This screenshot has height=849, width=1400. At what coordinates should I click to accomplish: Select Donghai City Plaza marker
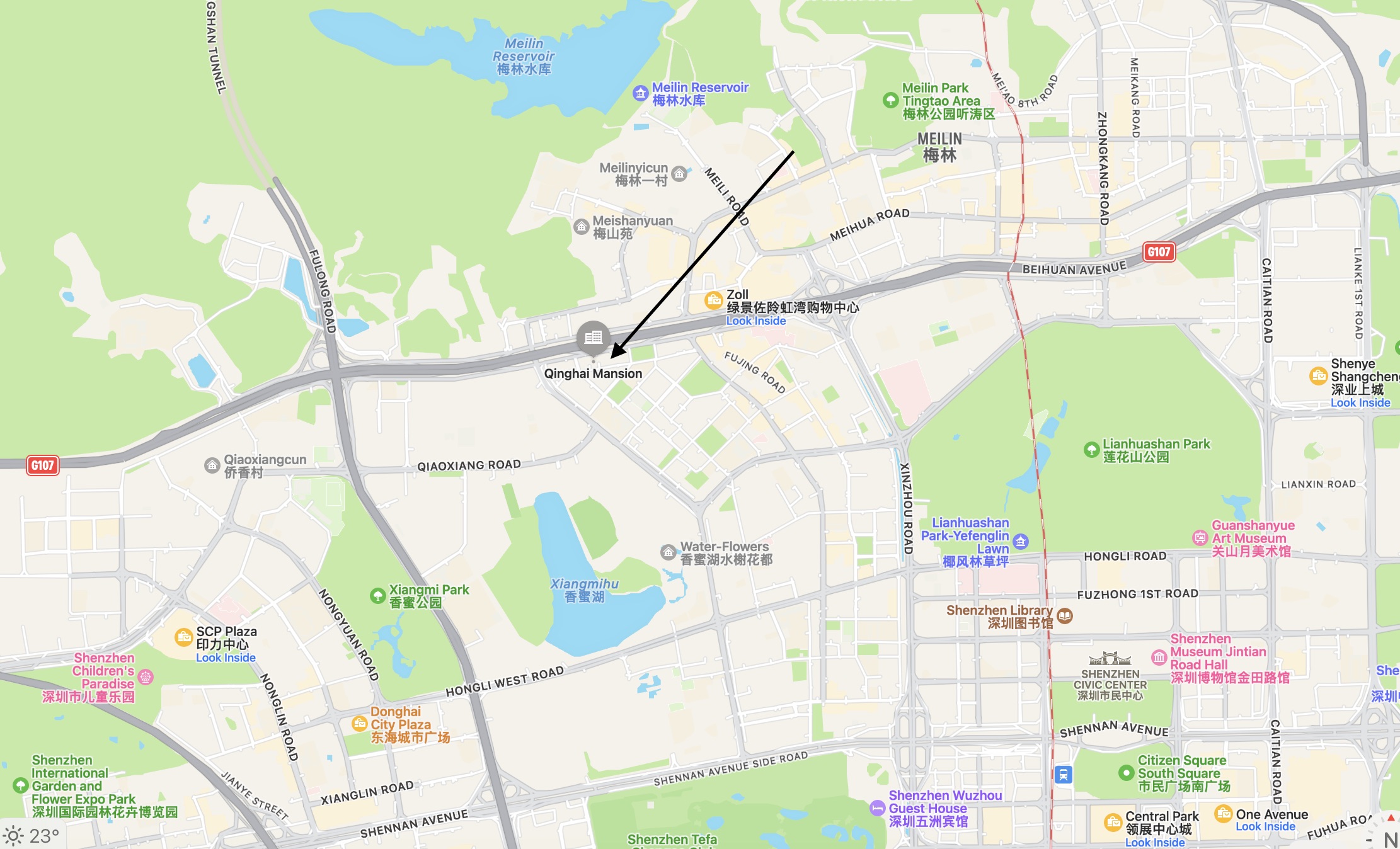(x=359, y=724)
